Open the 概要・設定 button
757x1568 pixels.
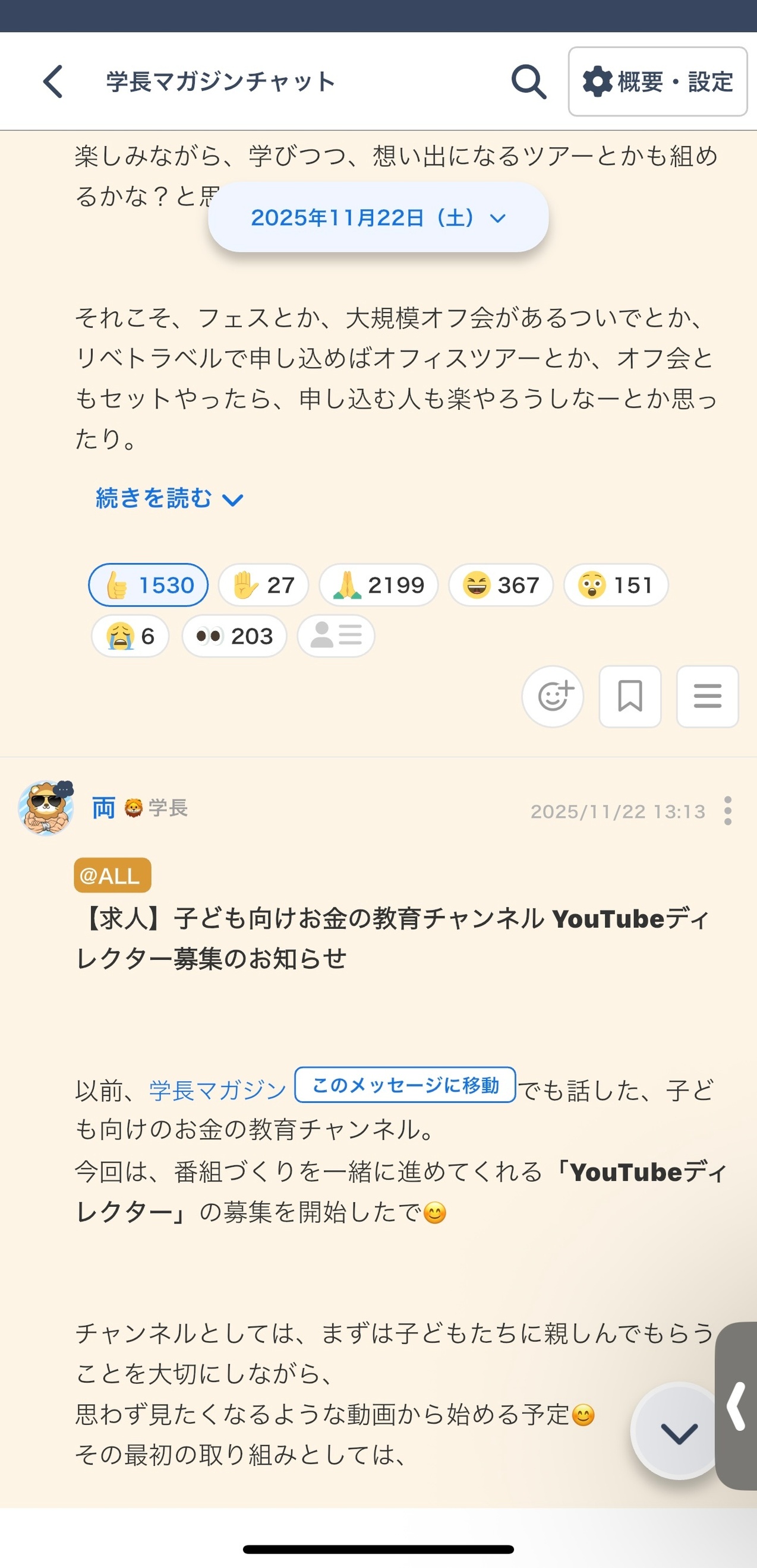point(657,81)
